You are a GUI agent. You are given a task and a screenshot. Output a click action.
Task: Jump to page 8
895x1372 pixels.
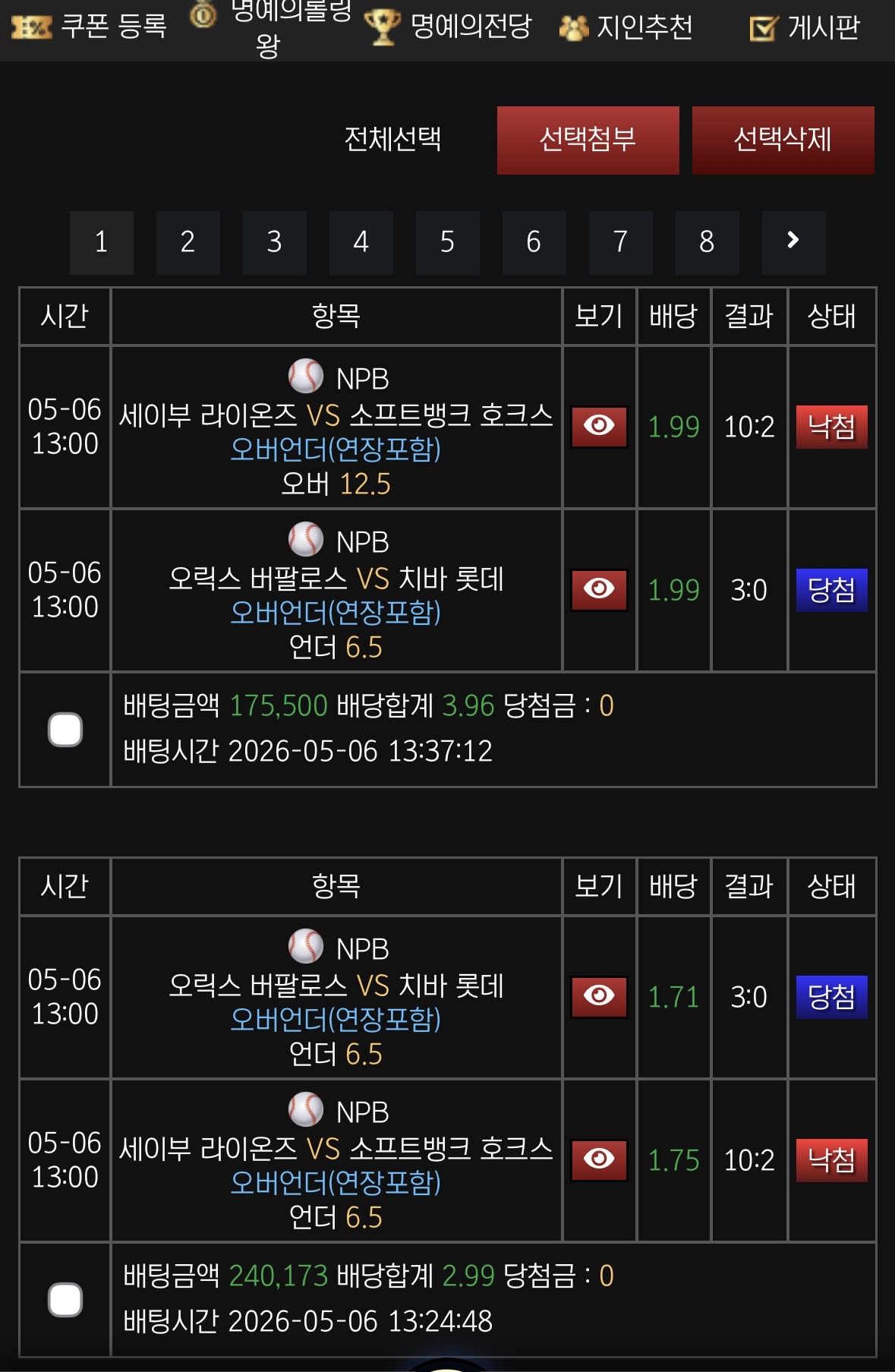[x=707, y=242]
